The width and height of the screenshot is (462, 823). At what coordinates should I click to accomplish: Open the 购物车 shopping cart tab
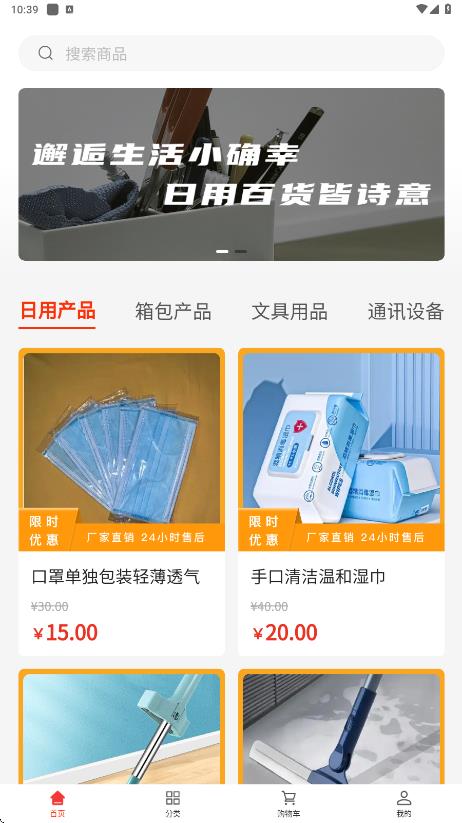point(289,804)
